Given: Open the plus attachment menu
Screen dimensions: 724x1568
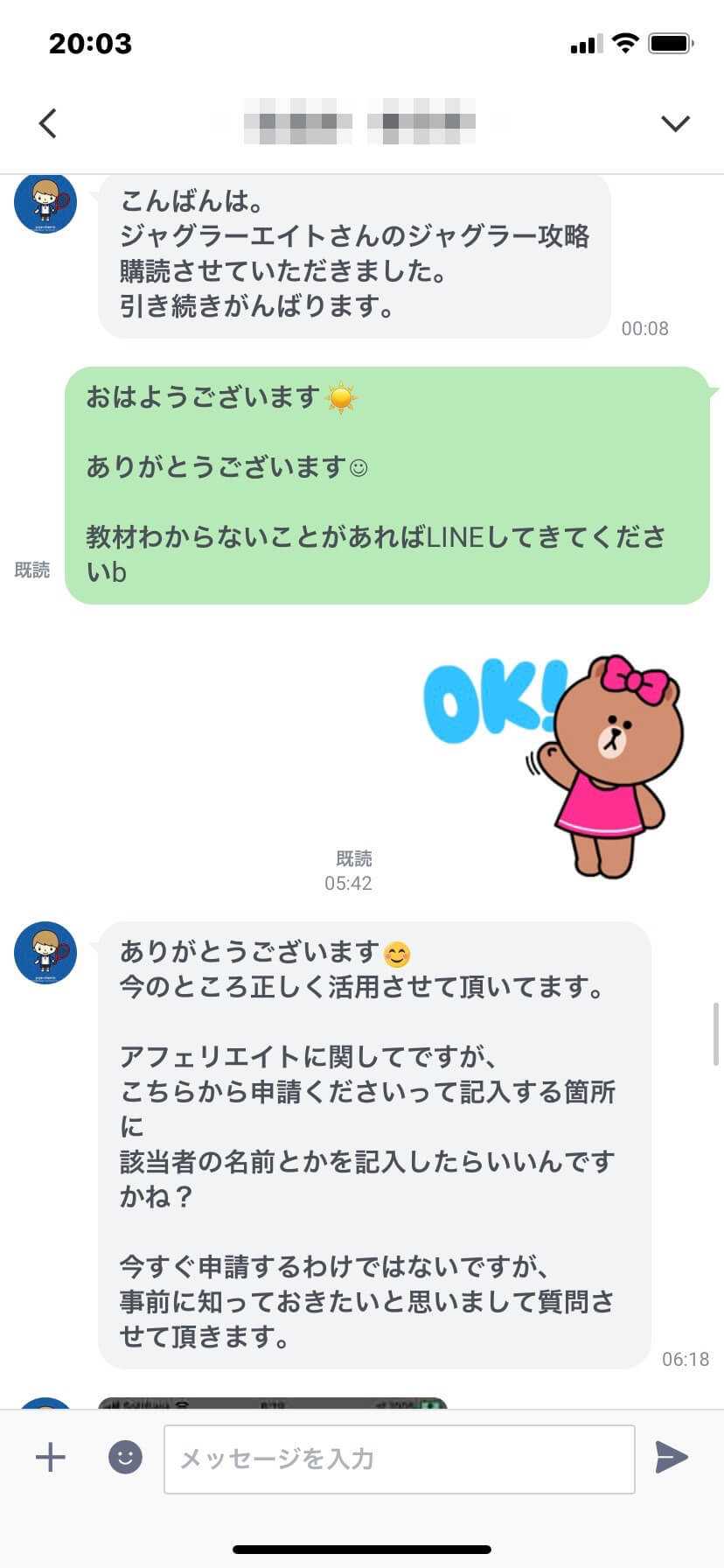Looking at the screenshot, I should pyautogui.click(x=50, y=1458).
